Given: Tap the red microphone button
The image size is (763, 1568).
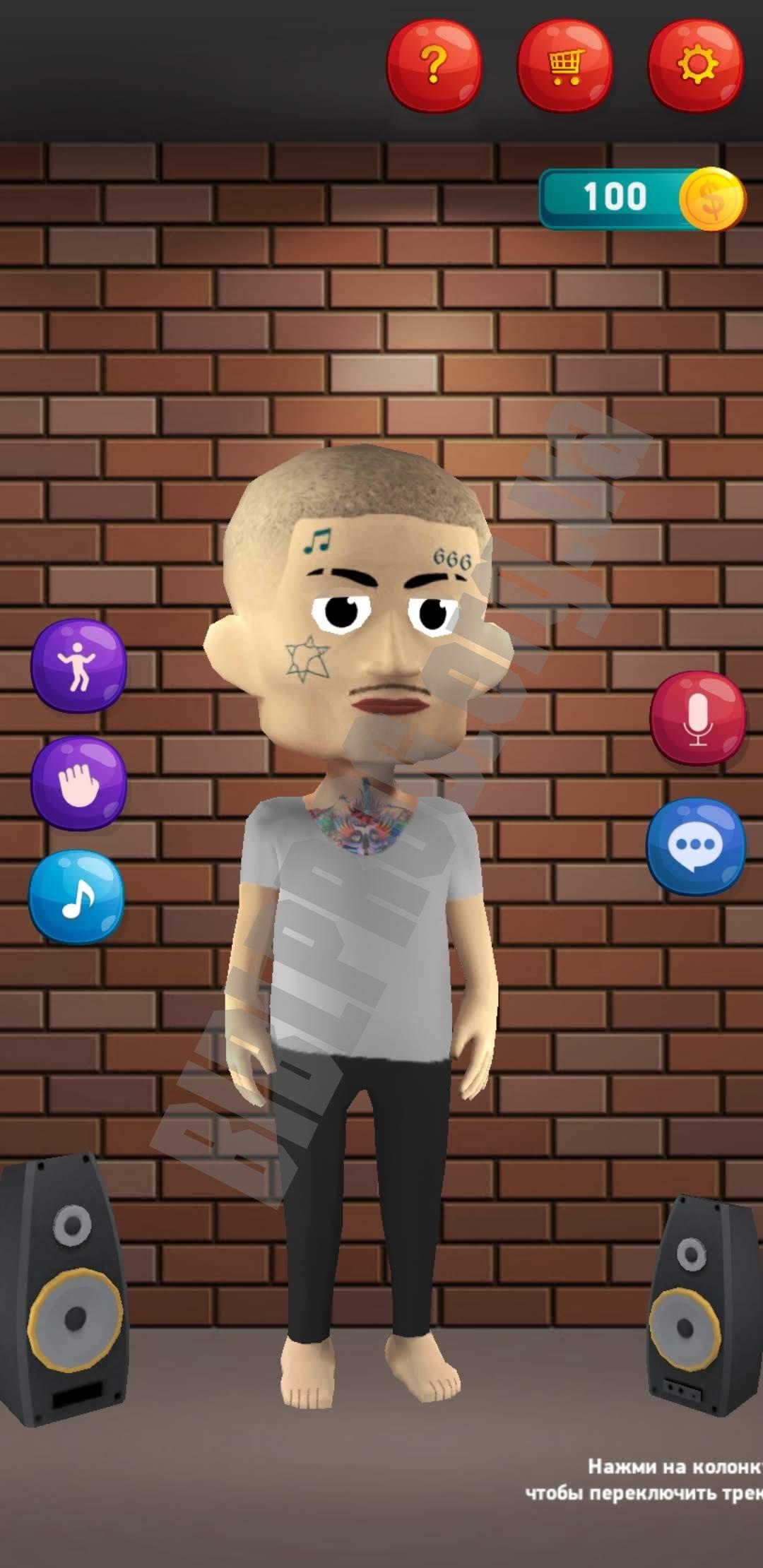Looking at the screenshot, I should [x=697, y=717].
